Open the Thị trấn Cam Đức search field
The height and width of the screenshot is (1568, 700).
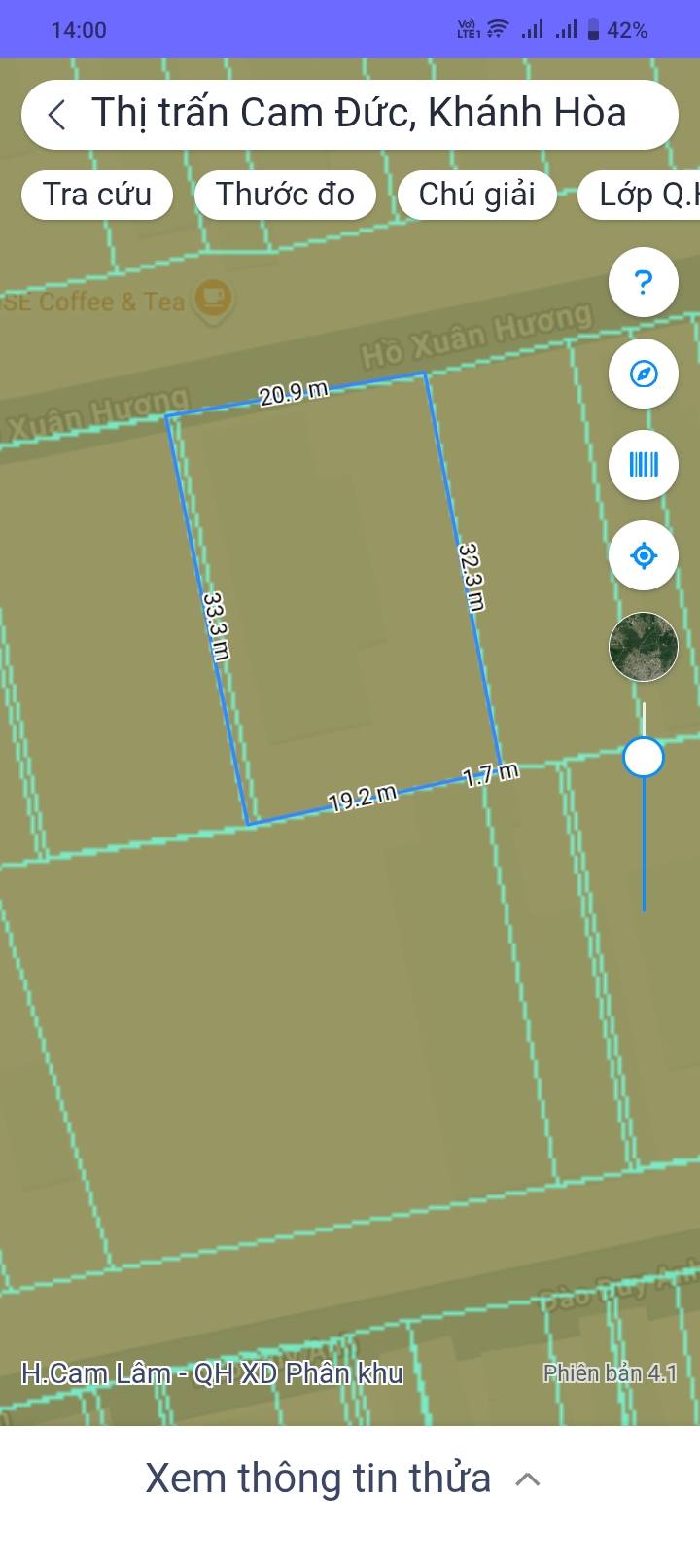point(349,115)
